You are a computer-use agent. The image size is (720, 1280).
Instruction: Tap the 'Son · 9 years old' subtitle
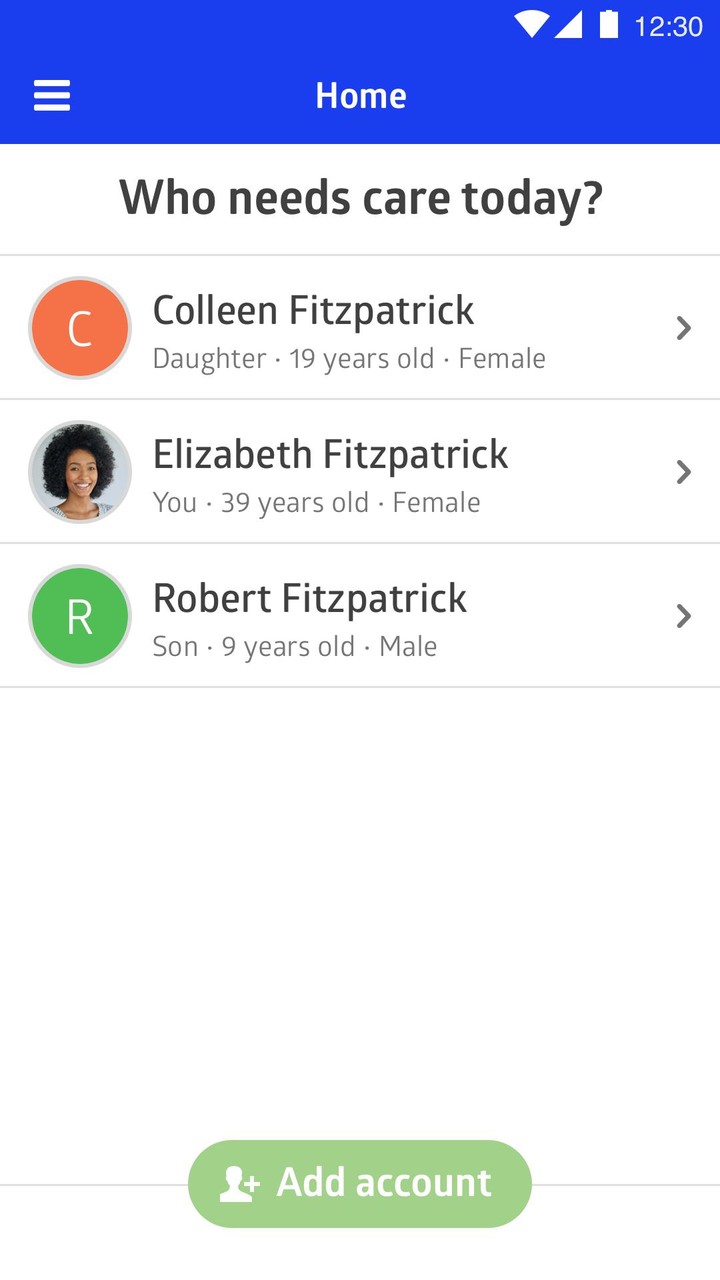(294, 646)
